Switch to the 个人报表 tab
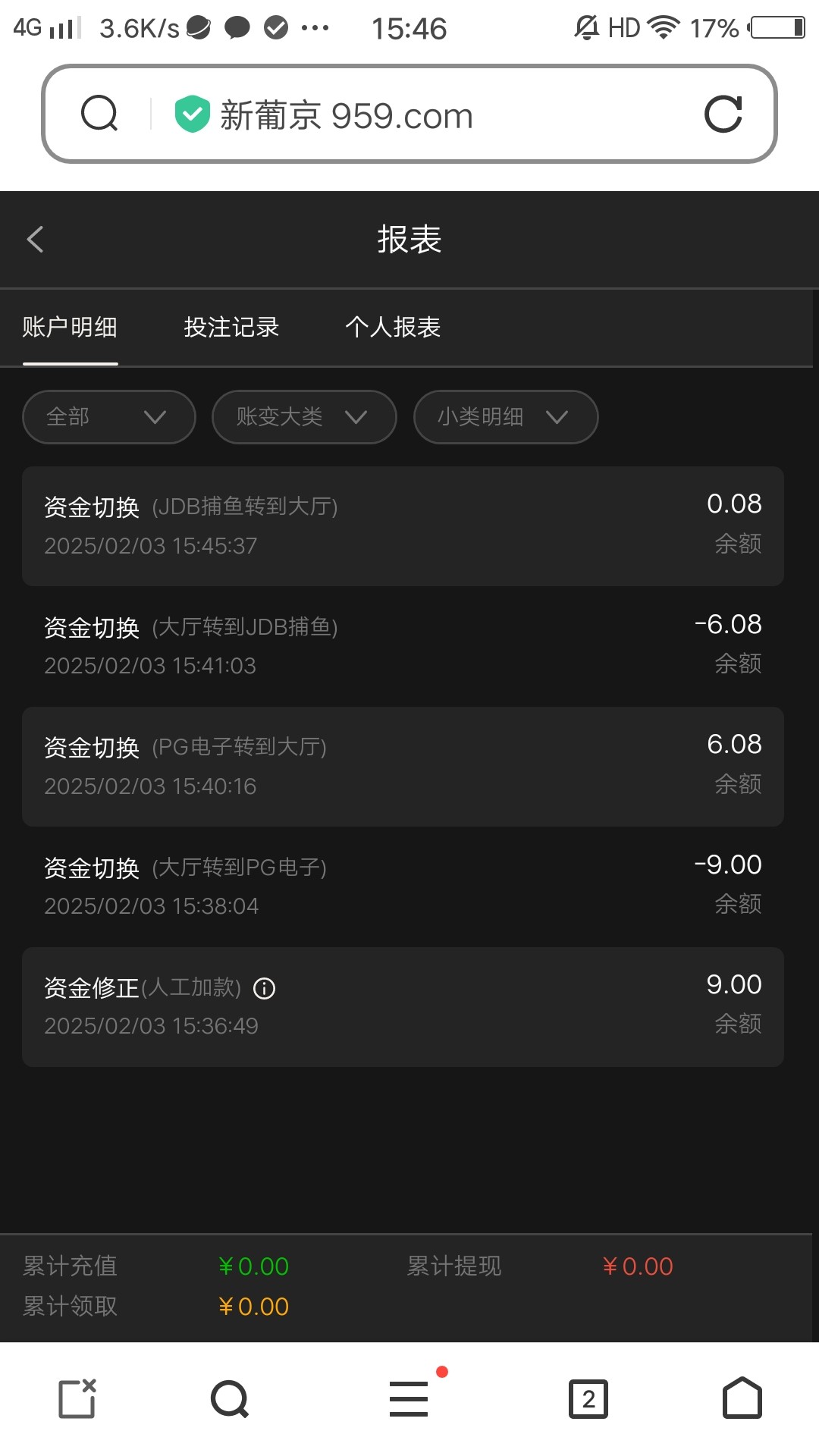 (393, 327)
